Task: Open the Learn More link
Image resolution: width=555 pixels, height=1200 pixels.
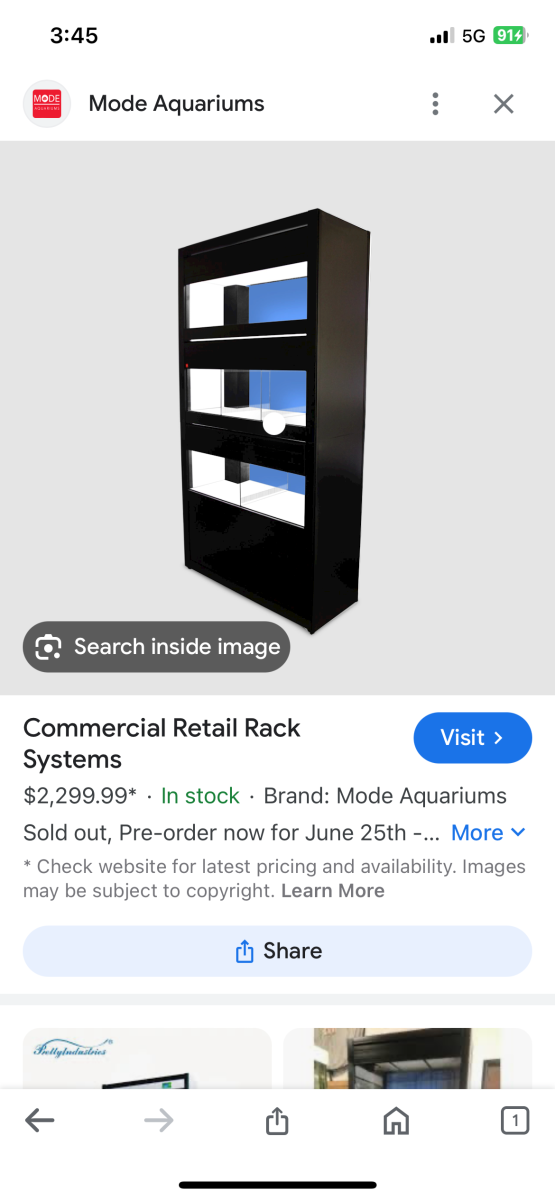Action: (x=333, y=890)
